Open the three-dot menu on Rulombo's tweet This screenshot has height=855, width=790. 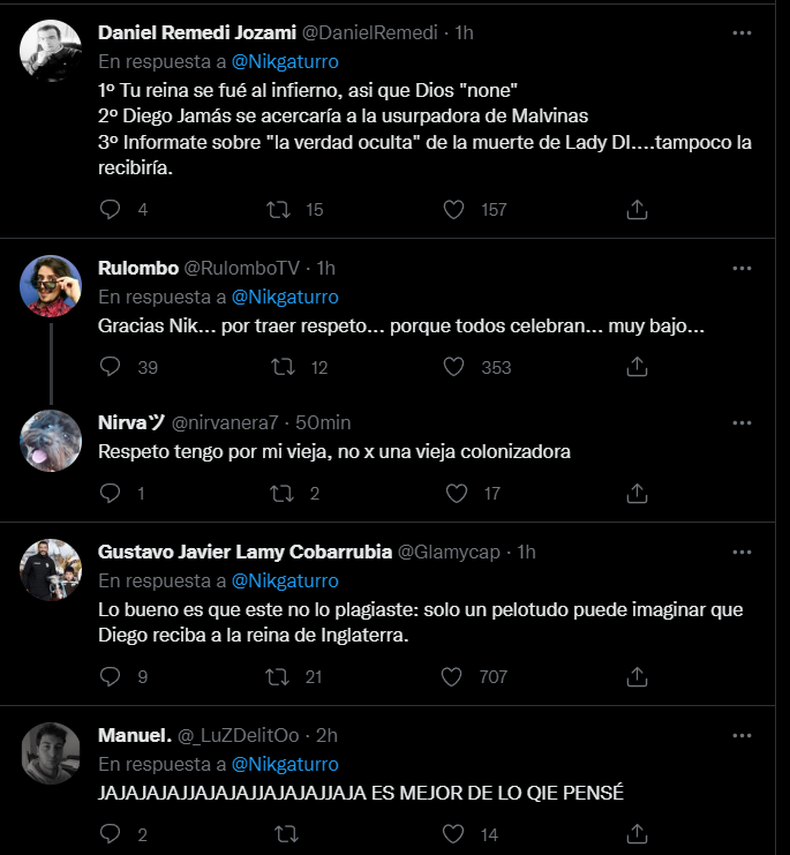click(x=742, y=267)
